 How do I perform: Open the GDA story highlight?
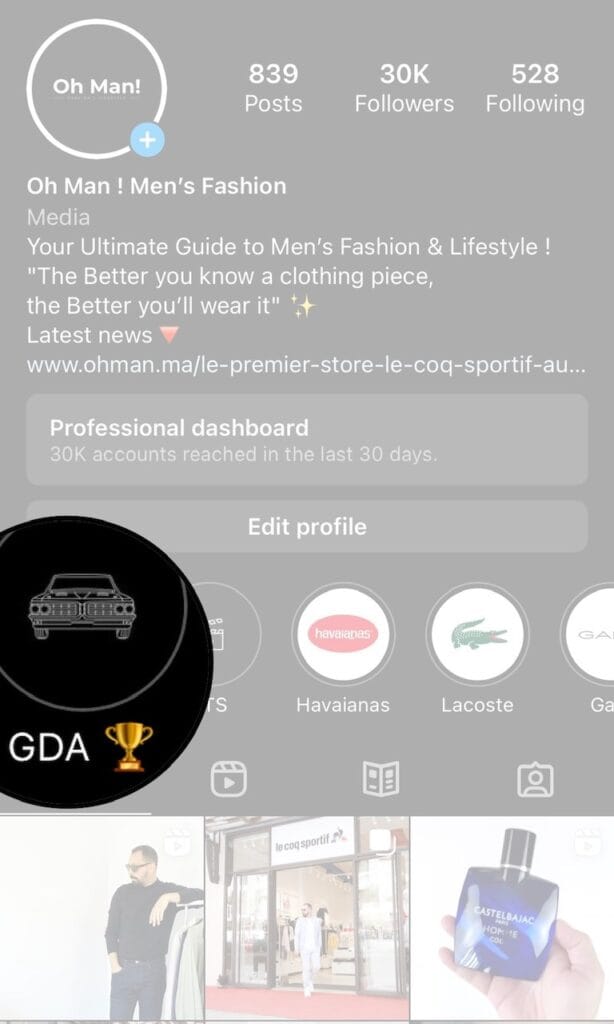coord(82,640)
